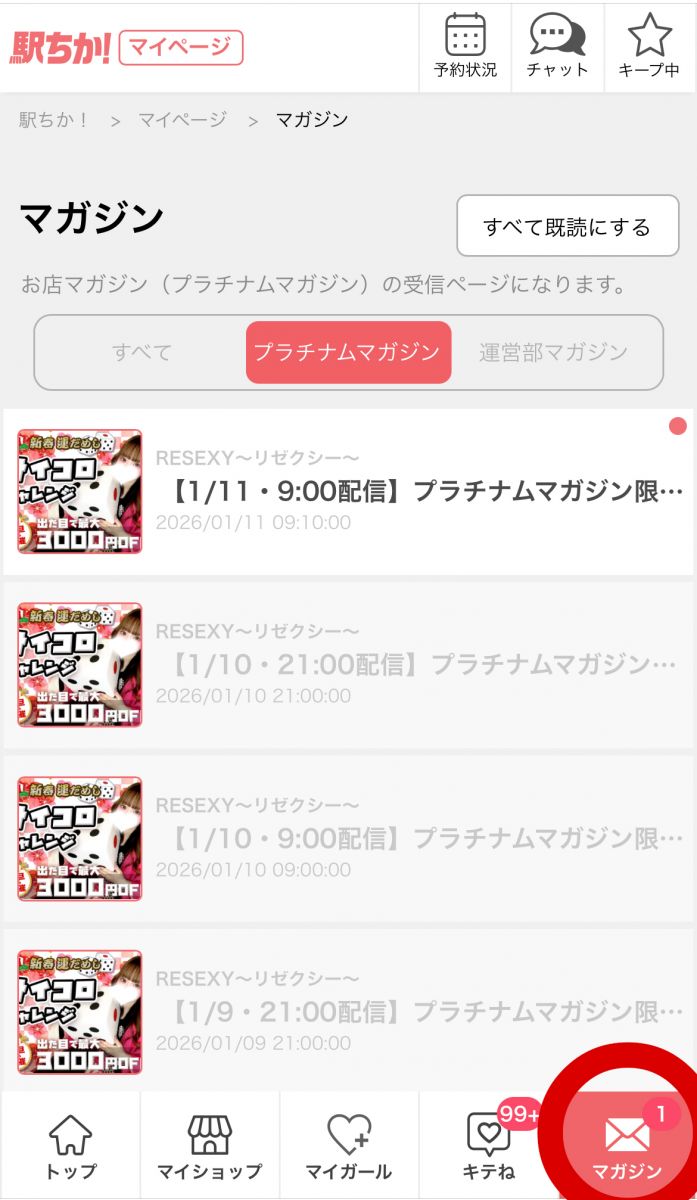Open the unread 1/11・9:00配信 magazine
Screen dimensions: 697x1200
click(x=420, y=492)
